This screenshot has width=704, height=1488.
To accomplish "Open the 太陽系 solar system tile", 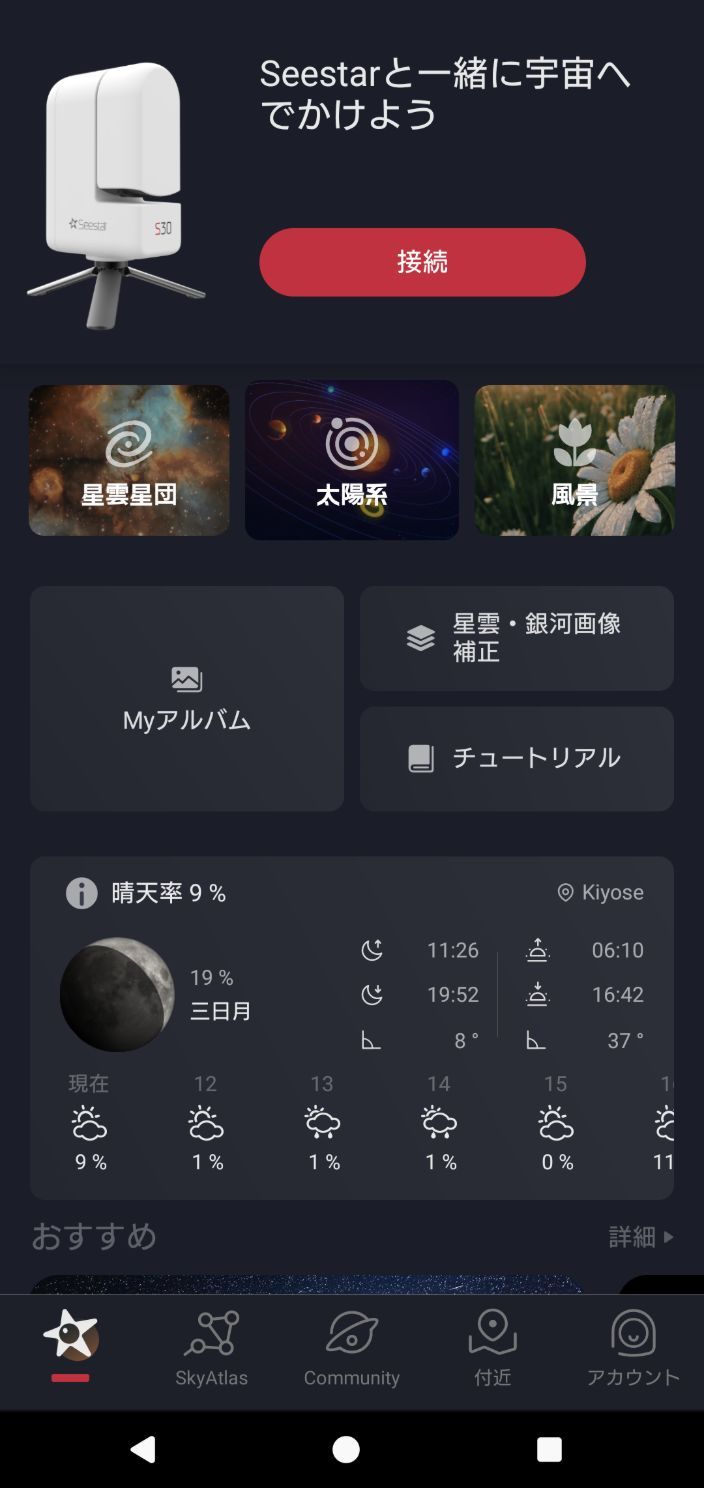I will click(352, 460).
